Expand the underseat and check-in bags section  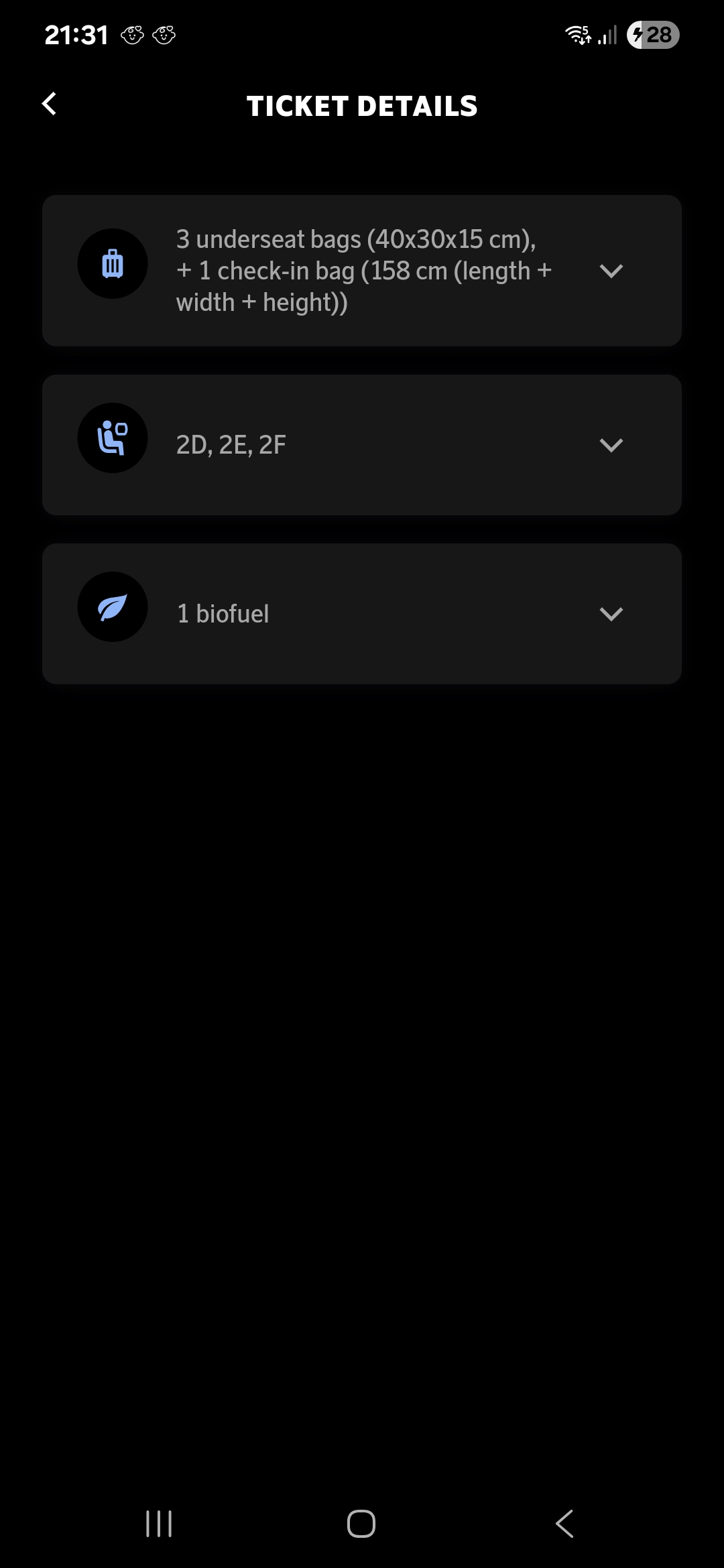[611, 271]
